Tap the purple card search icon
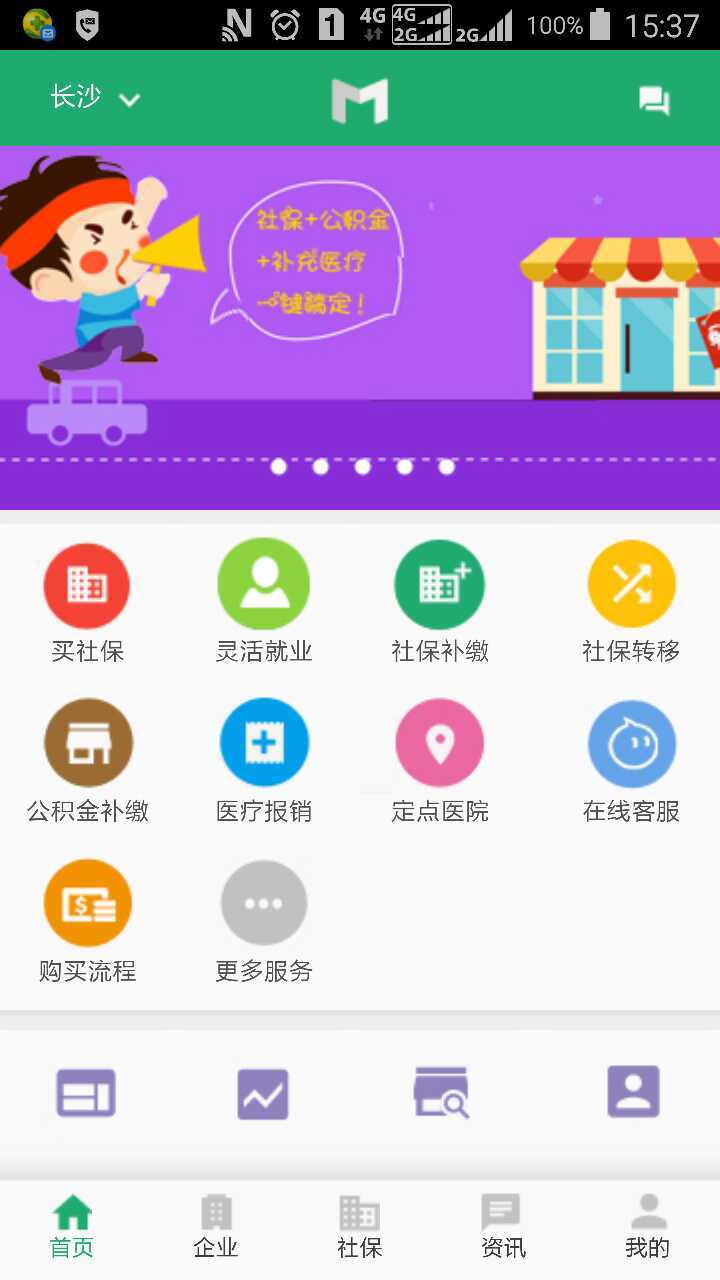The width and height of the screenshot is (720, 1280). pos(441,1092)
